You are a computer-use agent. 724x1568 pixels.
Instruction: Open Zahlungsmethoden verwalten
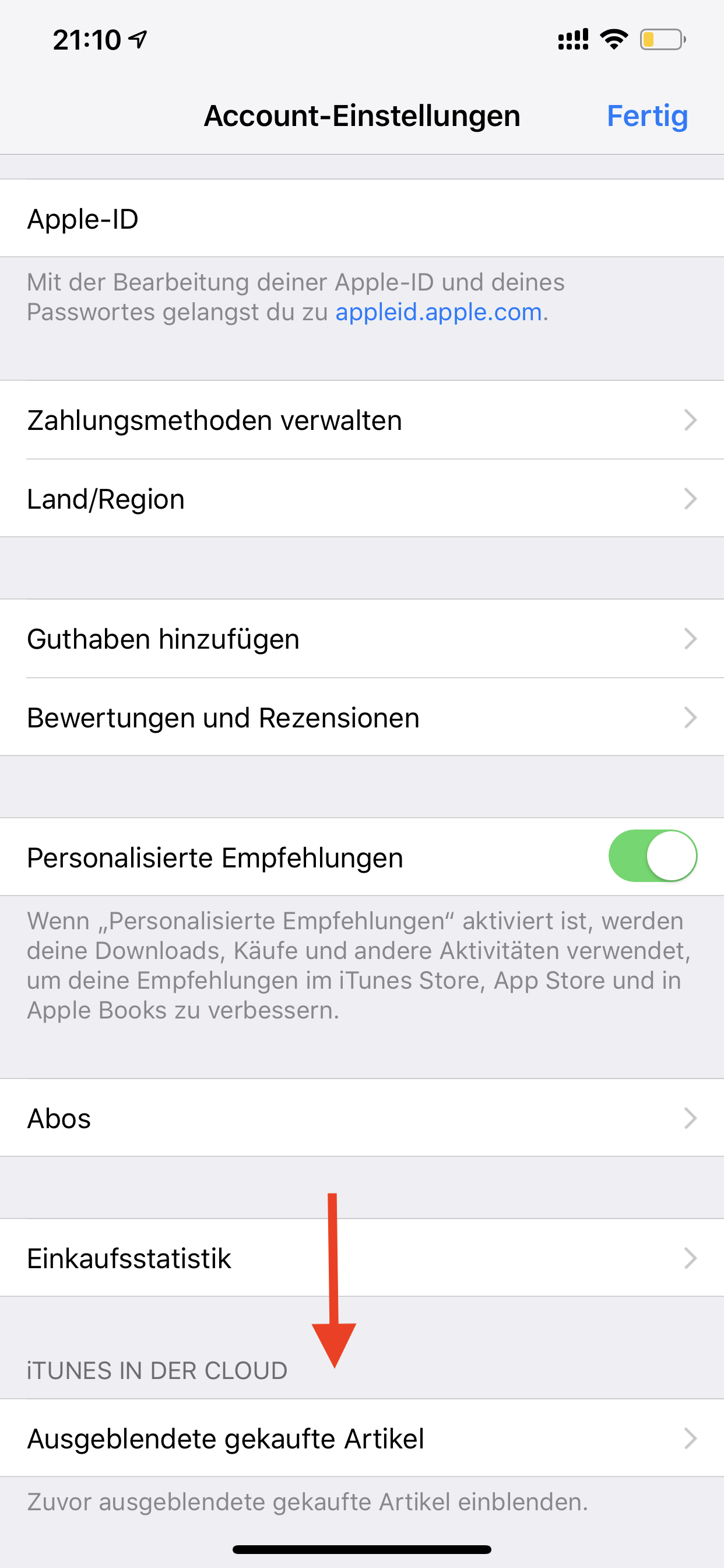[361, 421]
